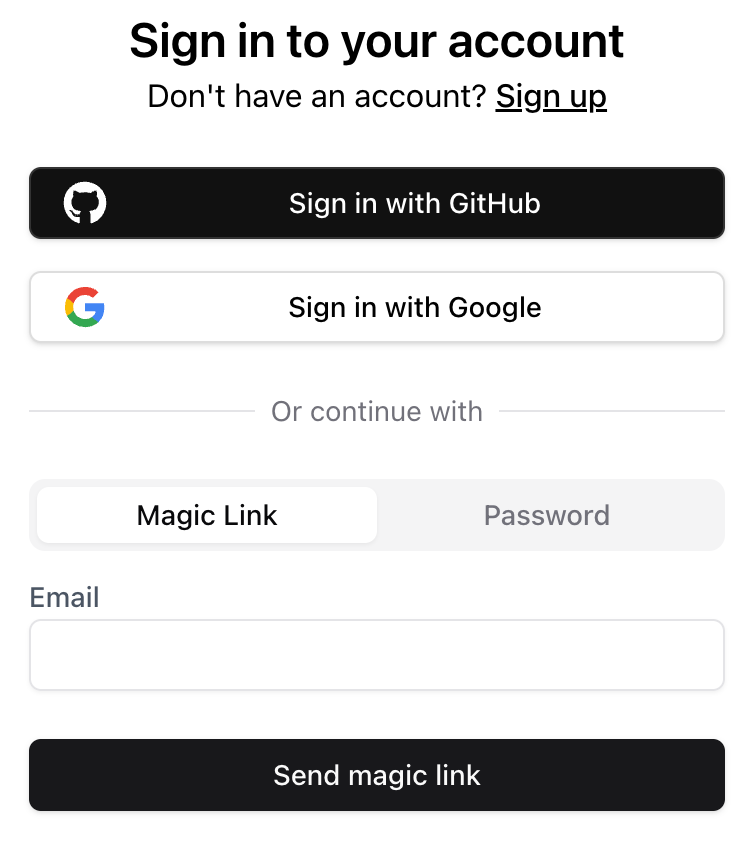Open the Sign up link
Image resolution: width=752 pixels, height=843 pixels.
tap(551, 97)
